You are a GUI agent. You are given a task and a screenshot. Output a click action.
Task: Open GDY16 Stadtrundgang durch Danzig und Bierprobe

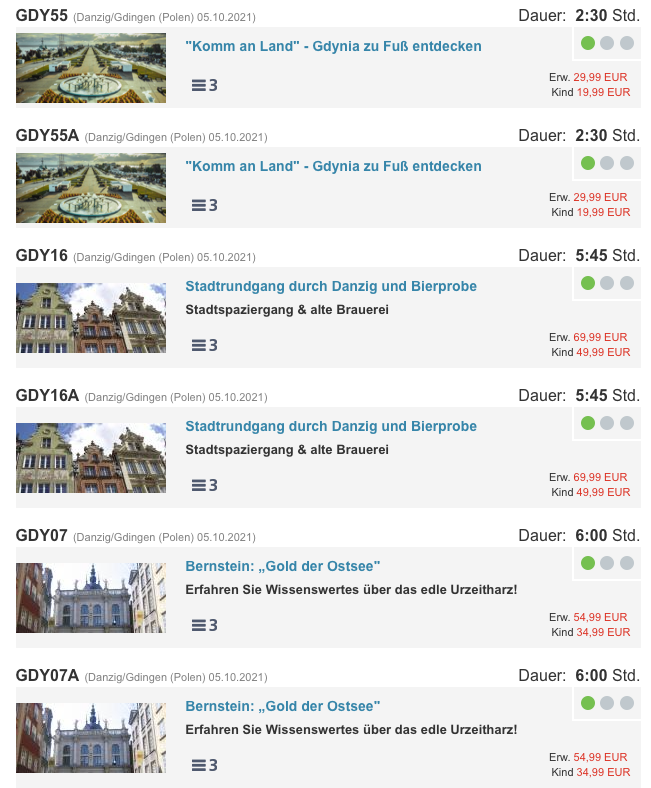(331, 286)
